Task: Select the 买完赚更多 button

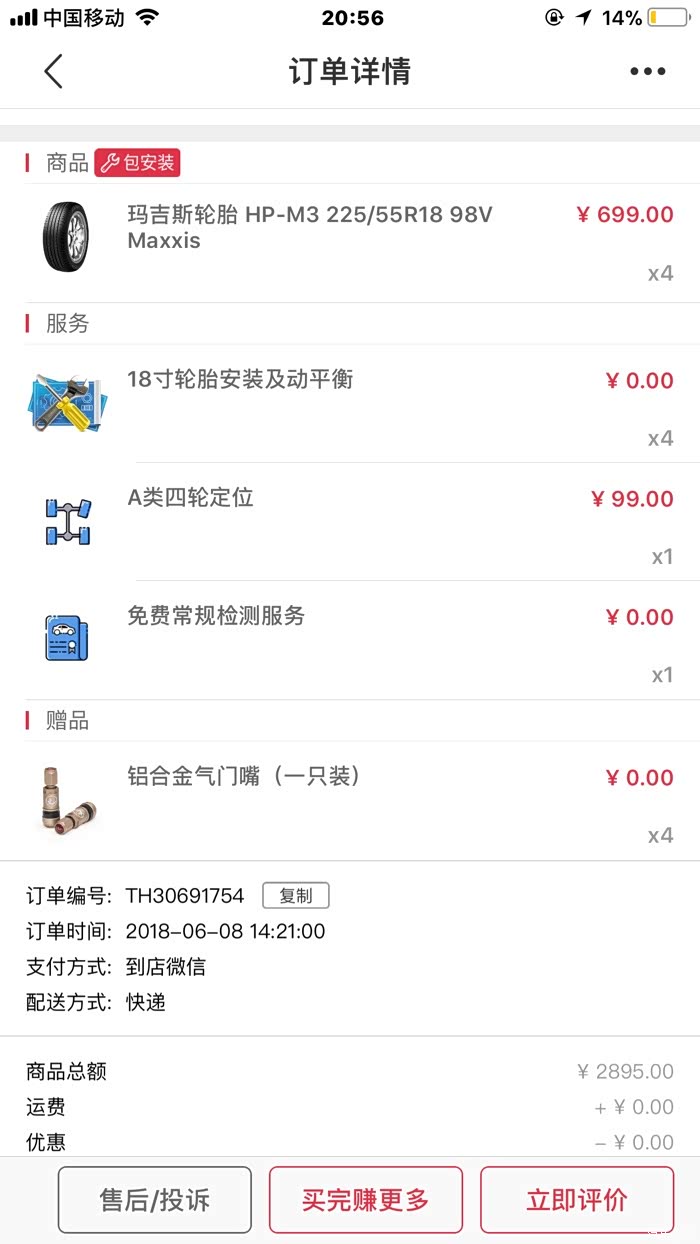Action: pos(365,1199)
